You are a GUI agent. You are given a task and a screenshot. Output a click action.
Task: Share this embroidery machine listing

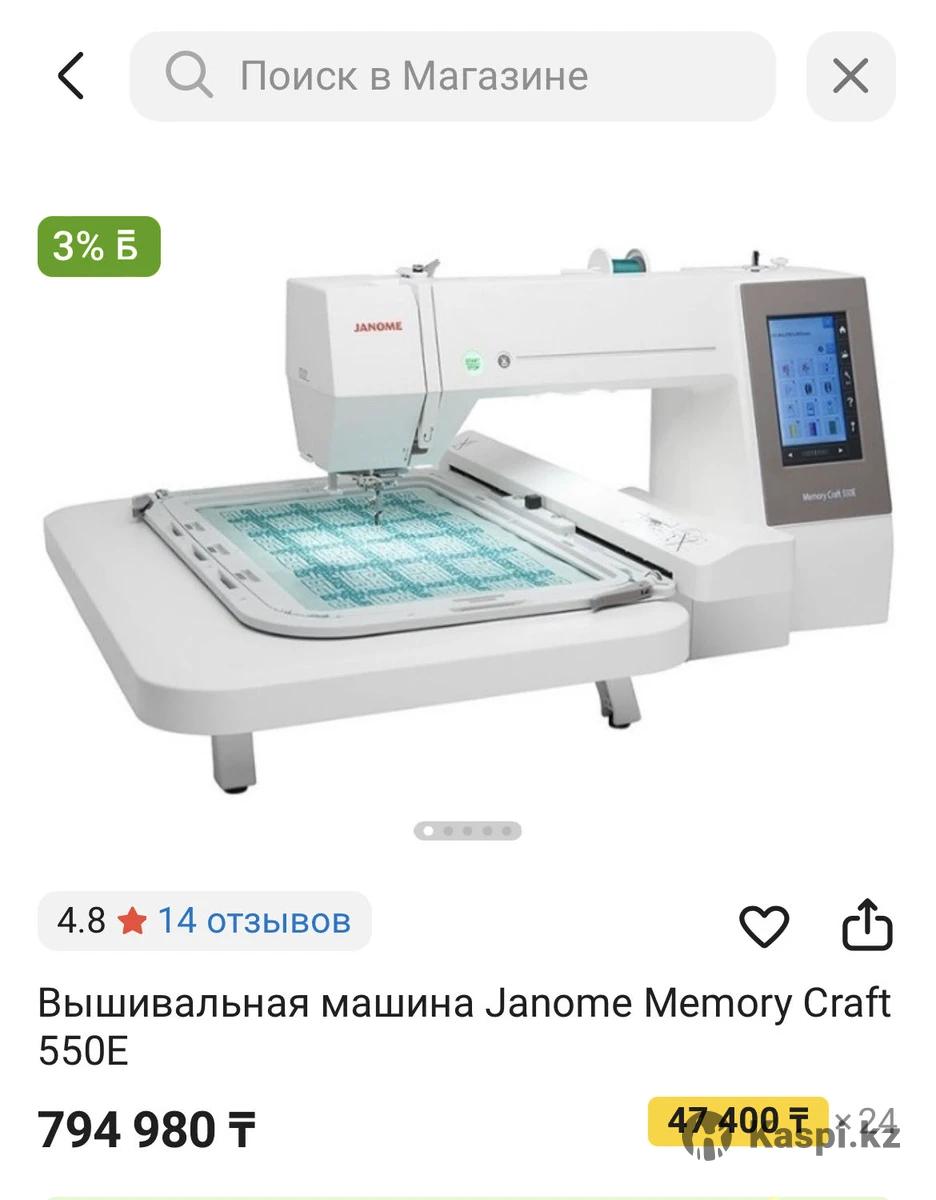866,926
